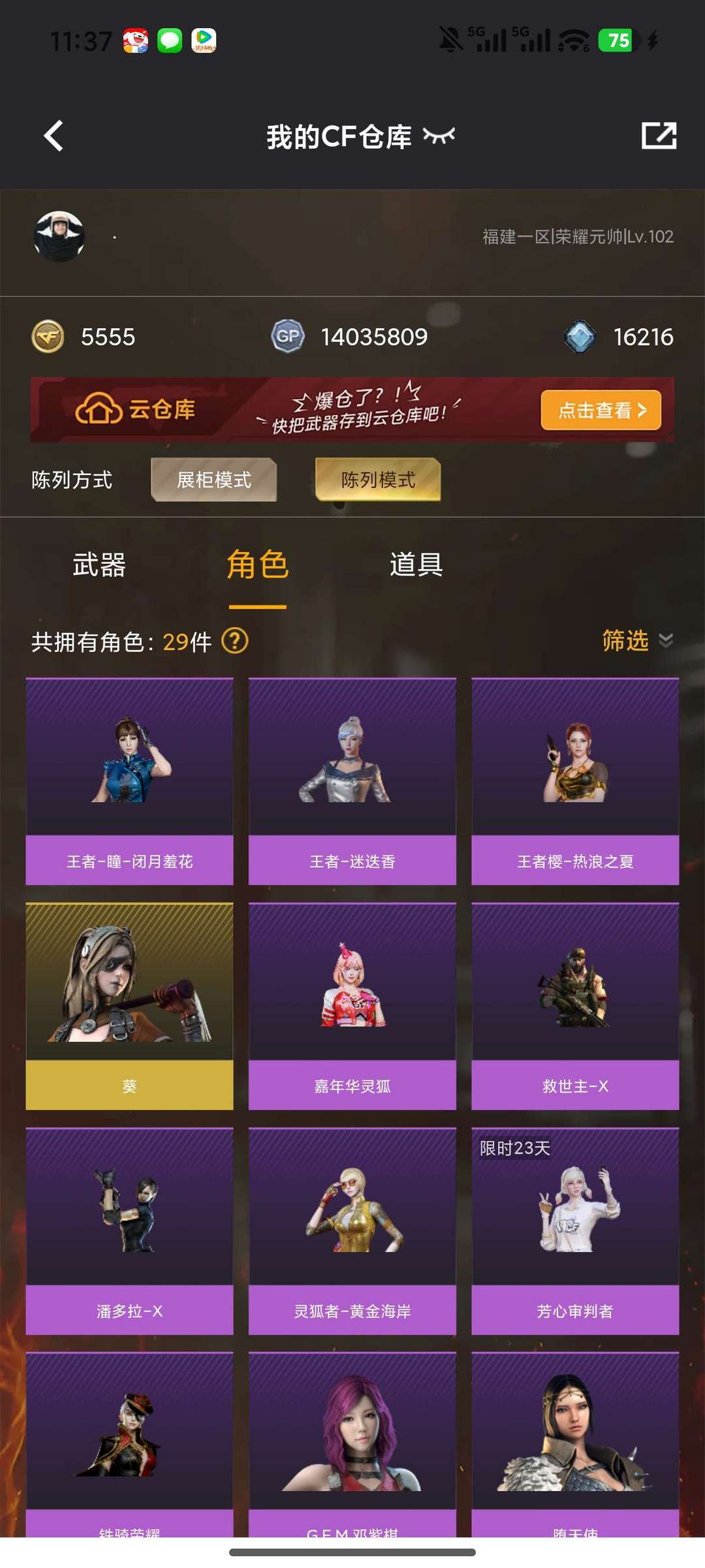The height and width of the screenshot is (1568, 705).
Task: Open character card 王者-瞳-闭月羞花
Action: click(x=129, y=781)
